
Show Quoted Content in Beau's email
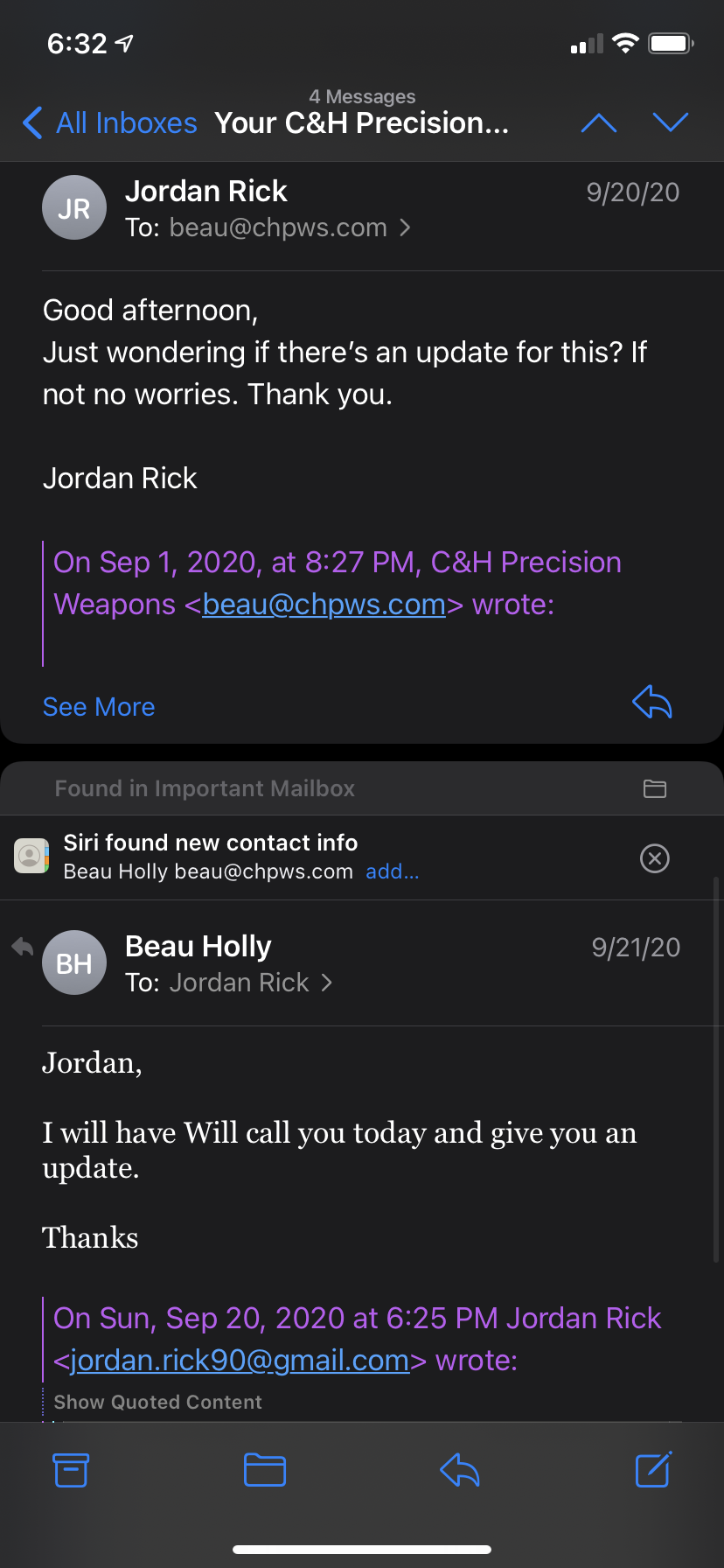pyautogui.click(x=157, y=1402)
